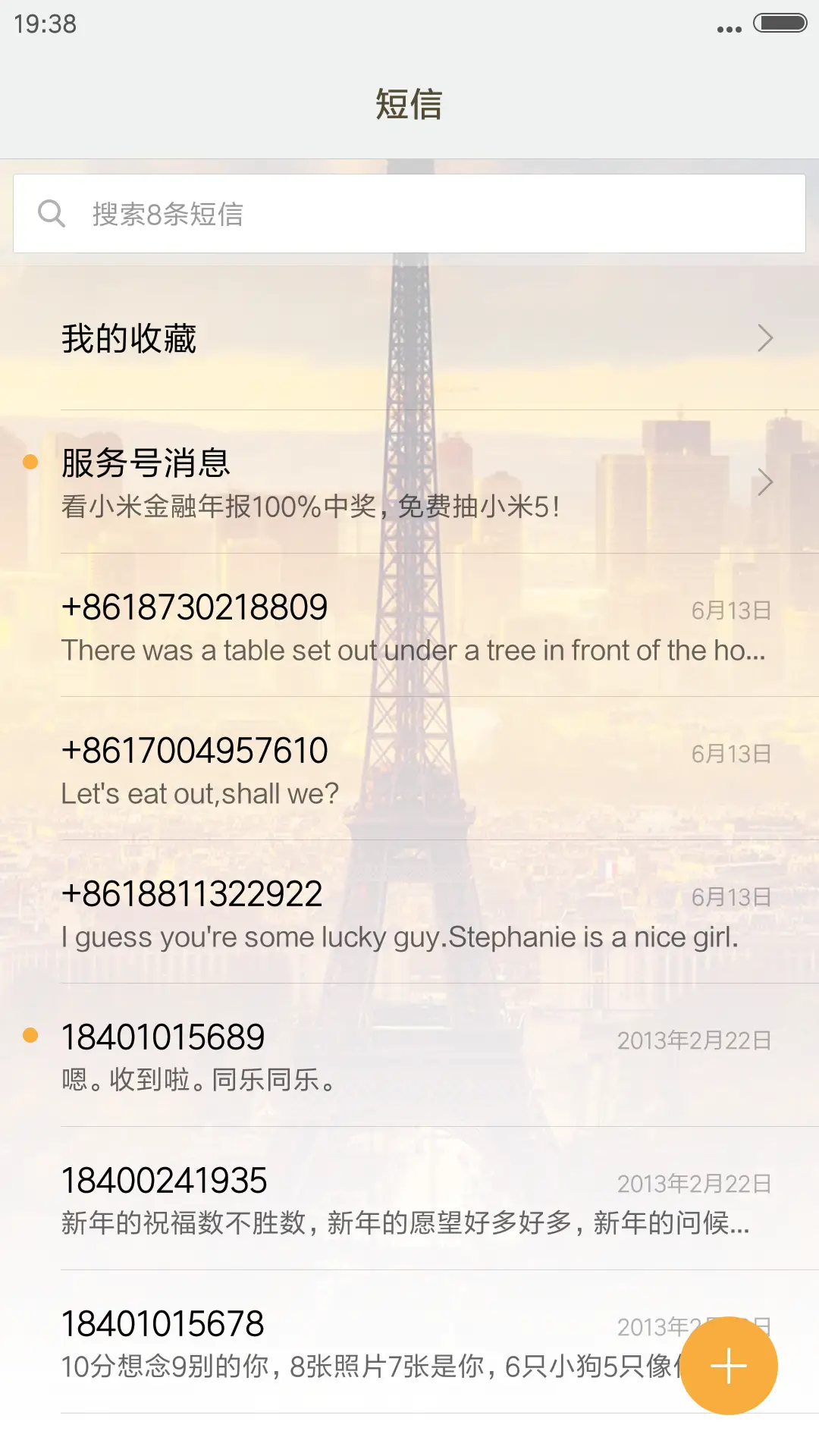Tap the search magnifier icon
This screenshot has width=819, height=1456.
[52, 213]
